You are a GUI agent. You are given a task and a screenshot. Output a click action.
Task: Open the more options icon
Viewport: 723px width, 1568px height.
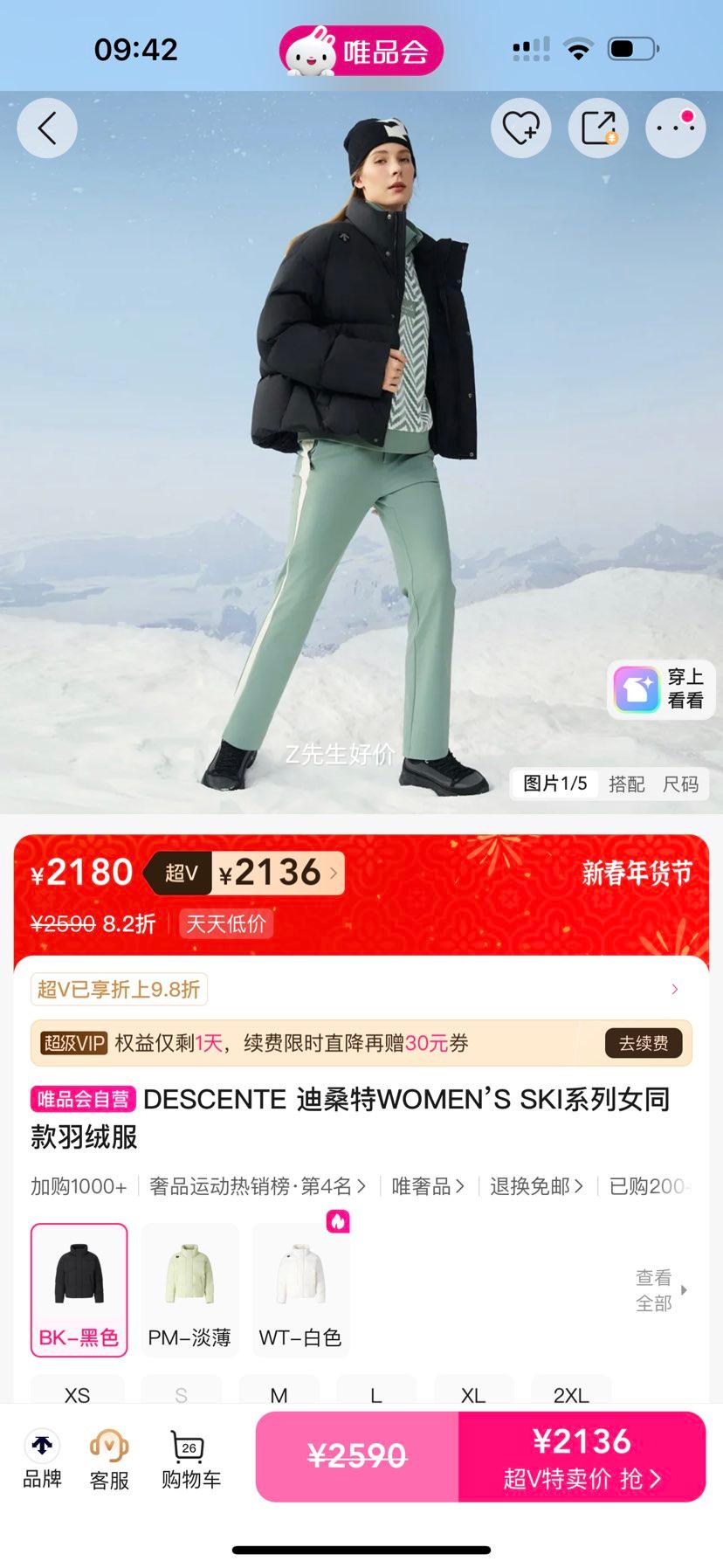pyautogui.click(x=674, y=128)
